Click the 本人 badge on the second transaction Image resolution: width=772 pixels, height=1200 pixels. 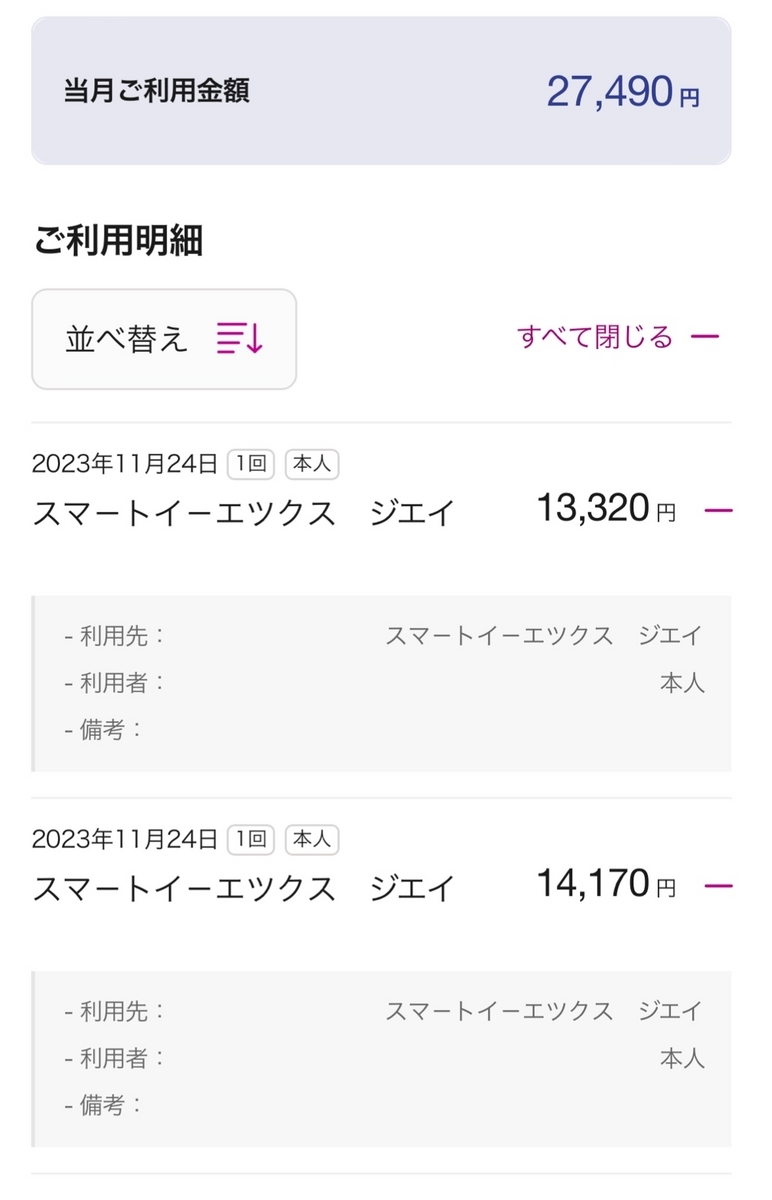point(311,838)
